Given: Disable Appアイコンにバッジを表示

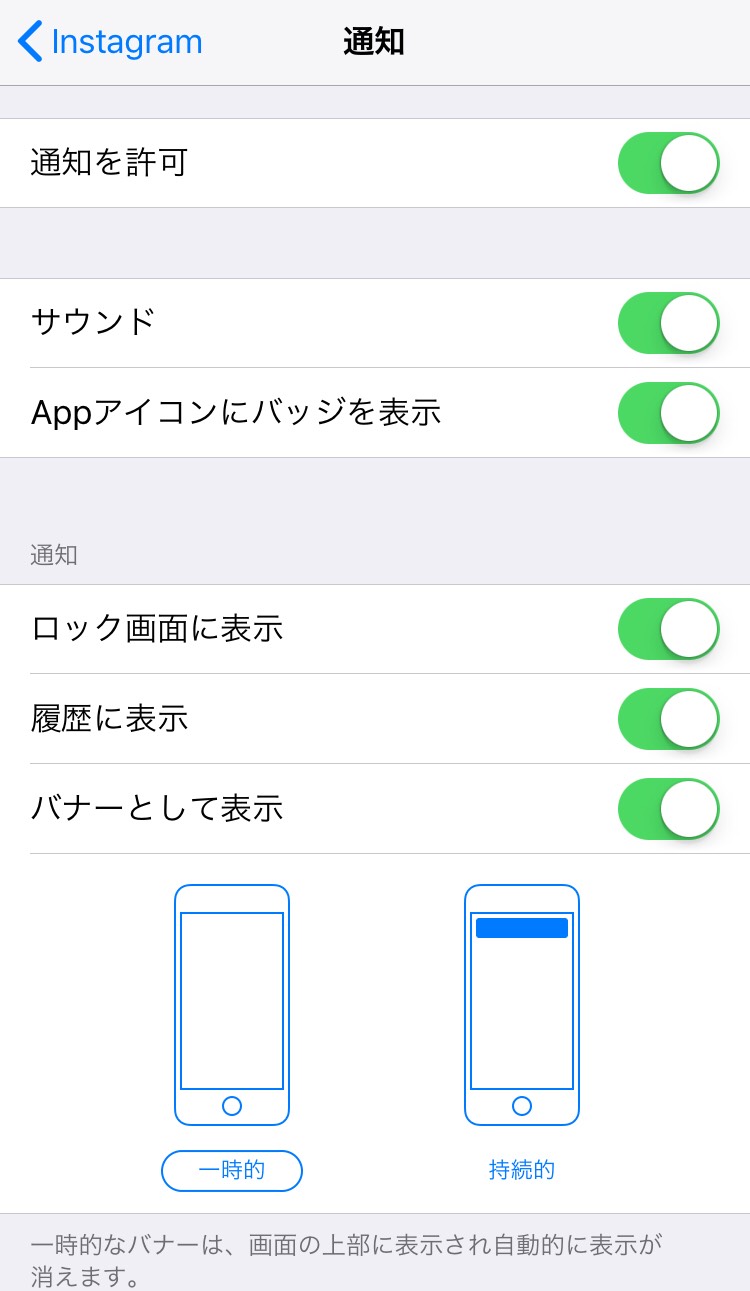Looking at the screenshot, I should coord(667,412).
